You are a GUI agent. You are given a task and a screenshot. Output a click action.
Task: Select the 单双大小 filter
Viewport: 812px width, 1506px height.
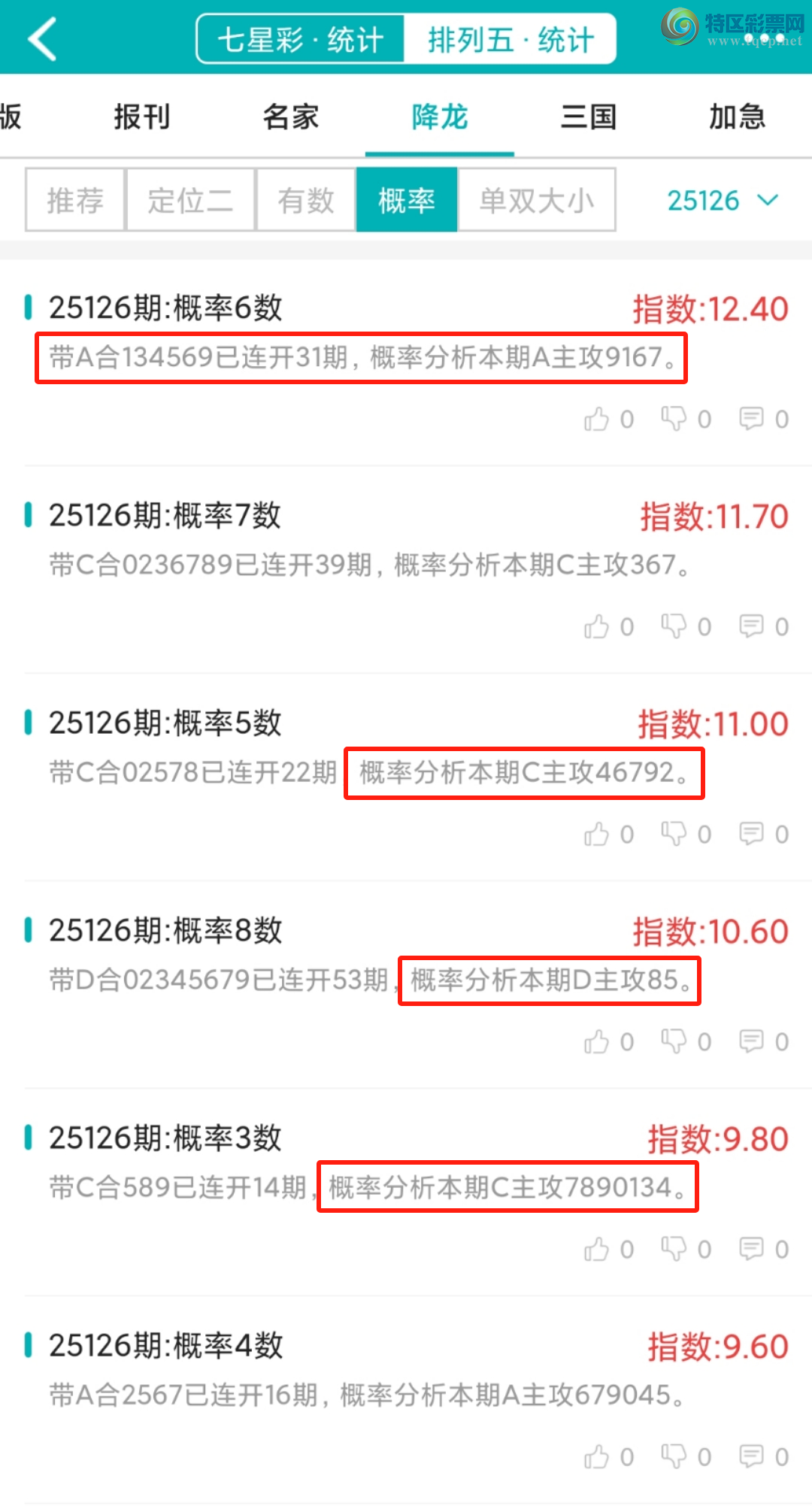(x=536, y=199)
